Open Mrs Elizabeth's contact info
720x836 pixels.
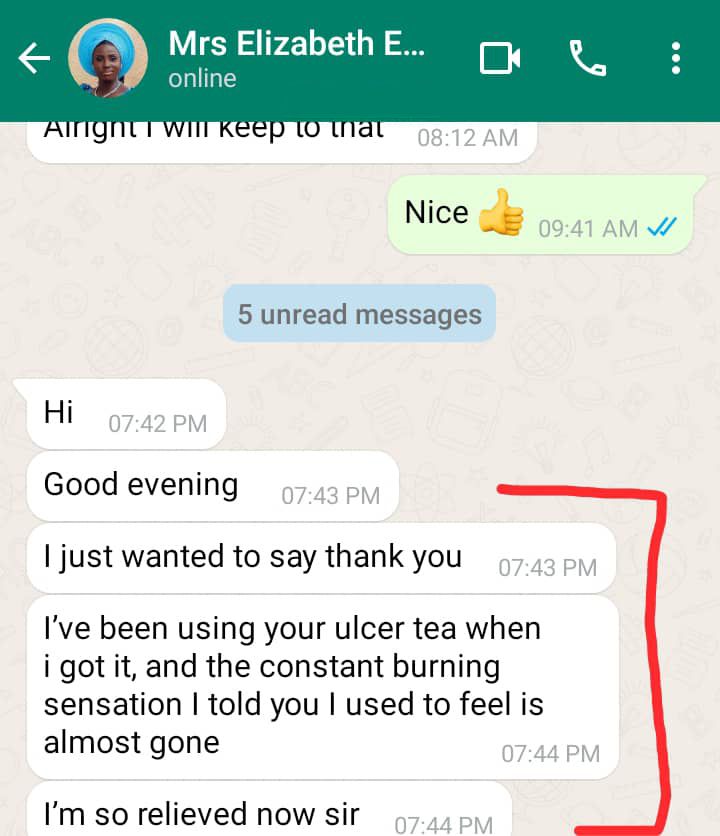tap(297, 58)
